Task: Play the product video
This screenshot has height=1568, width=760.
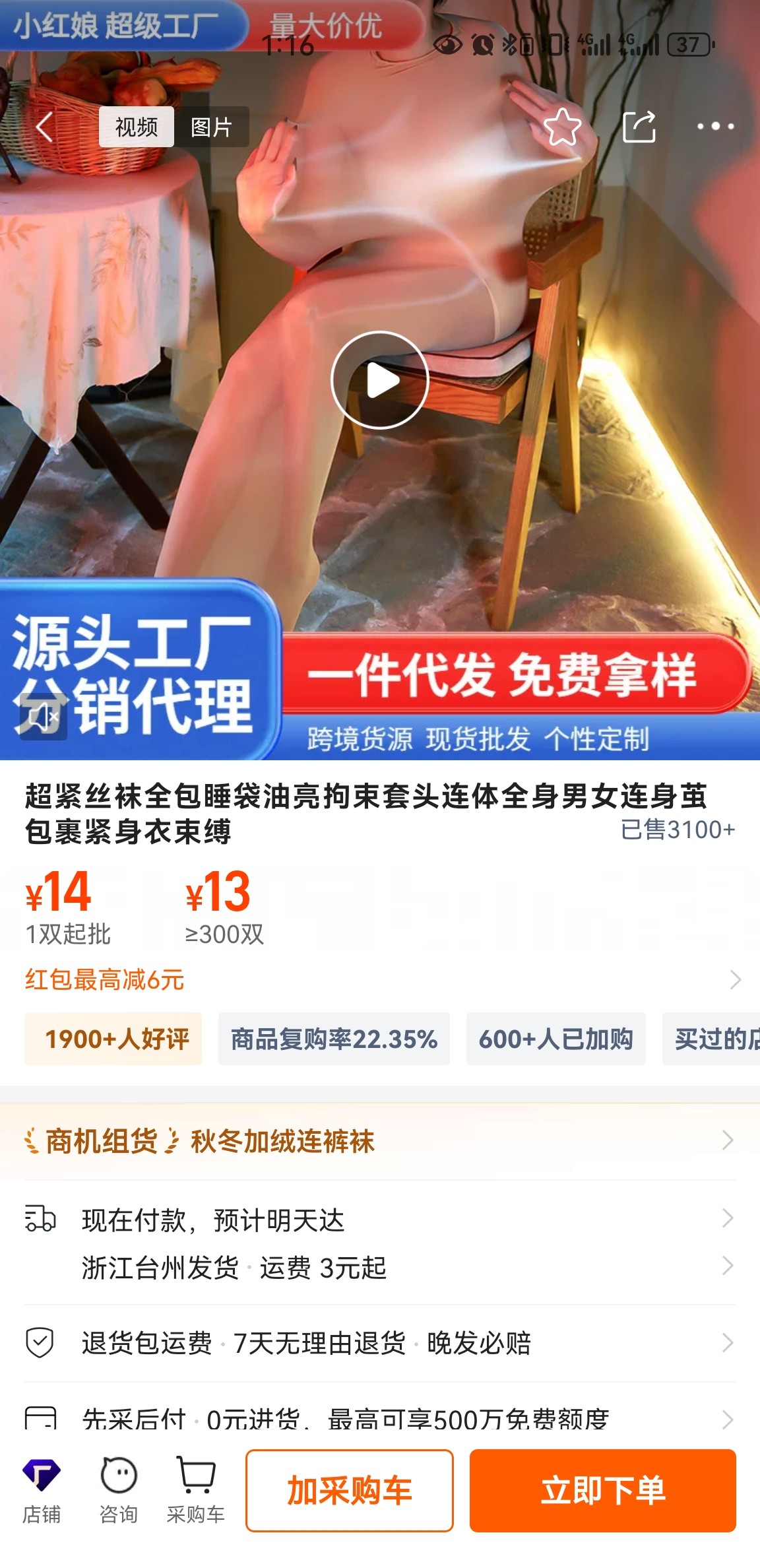Action: 380,380
